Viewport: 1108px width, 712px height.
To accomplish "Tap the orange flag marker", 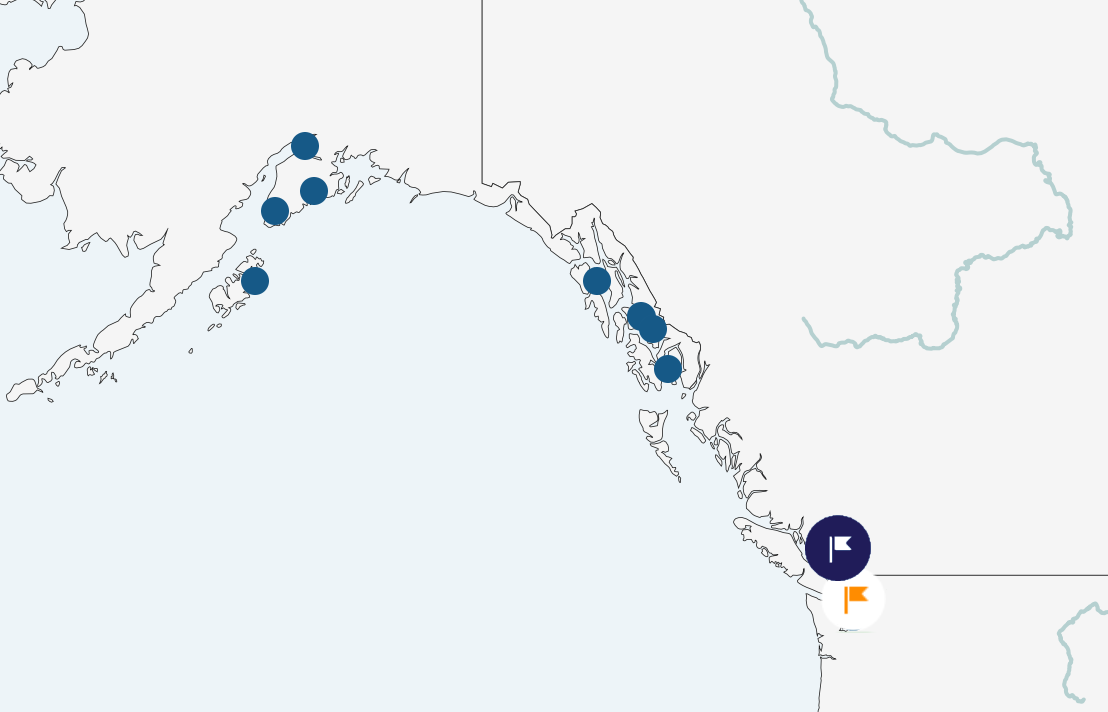I will [x=854, y=600].
